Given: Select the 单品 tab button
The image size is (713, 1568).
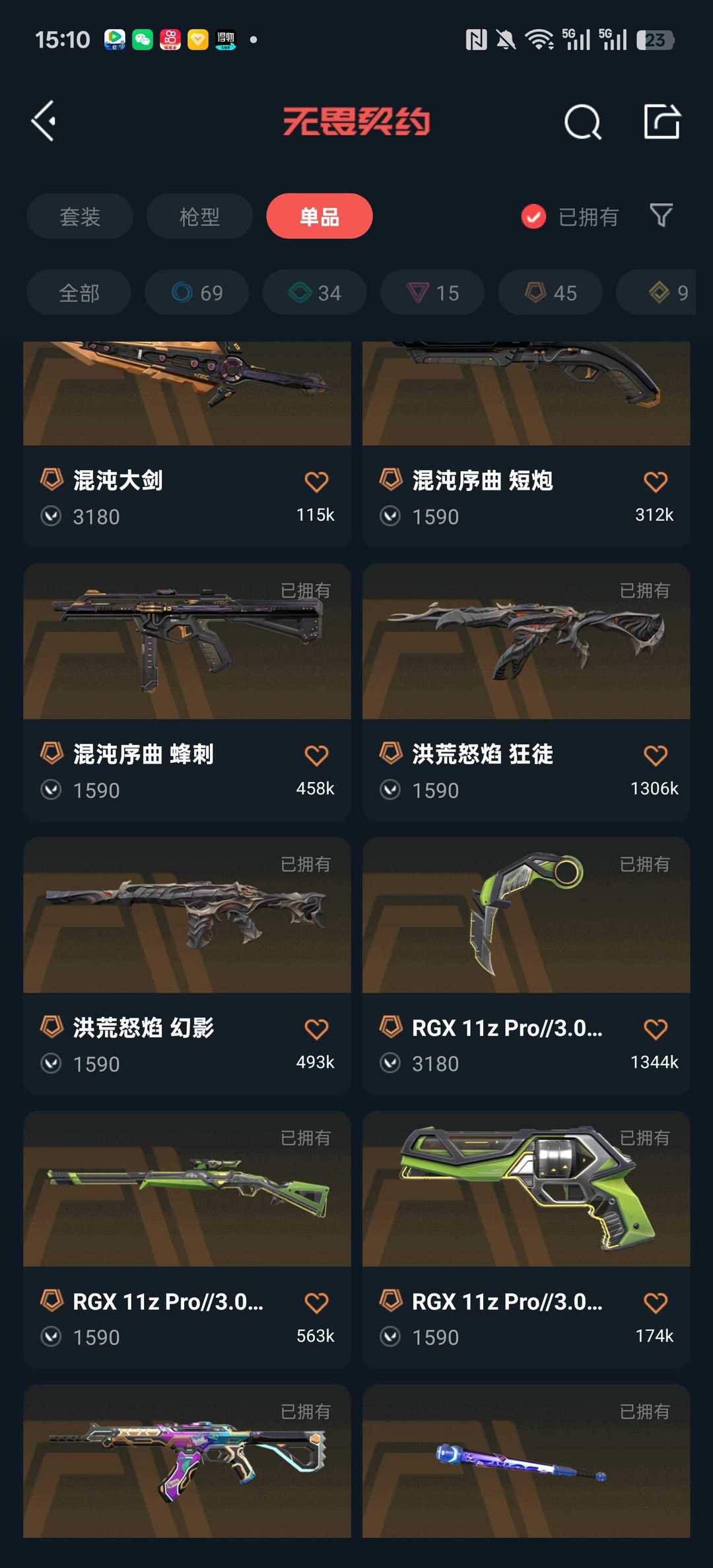Looking at the screenshot, I should (x=319, y=216).
